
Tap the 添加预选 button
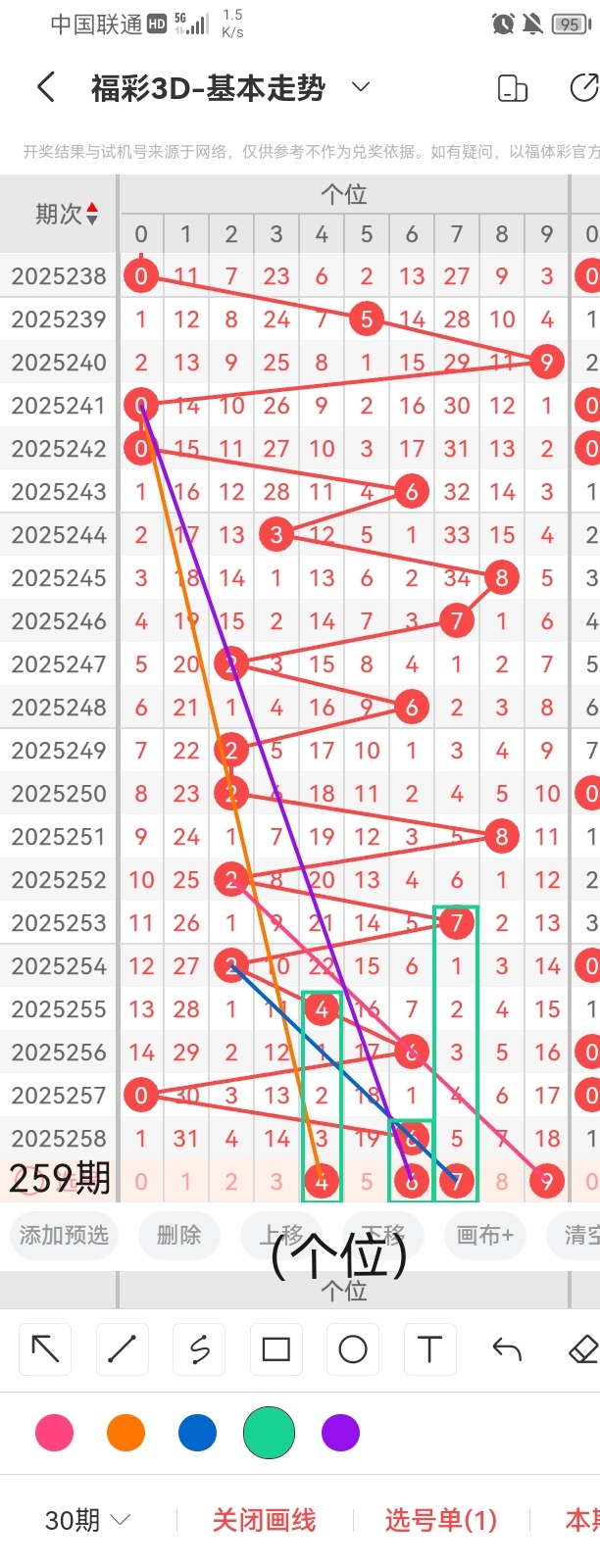tap(64, 1235)
